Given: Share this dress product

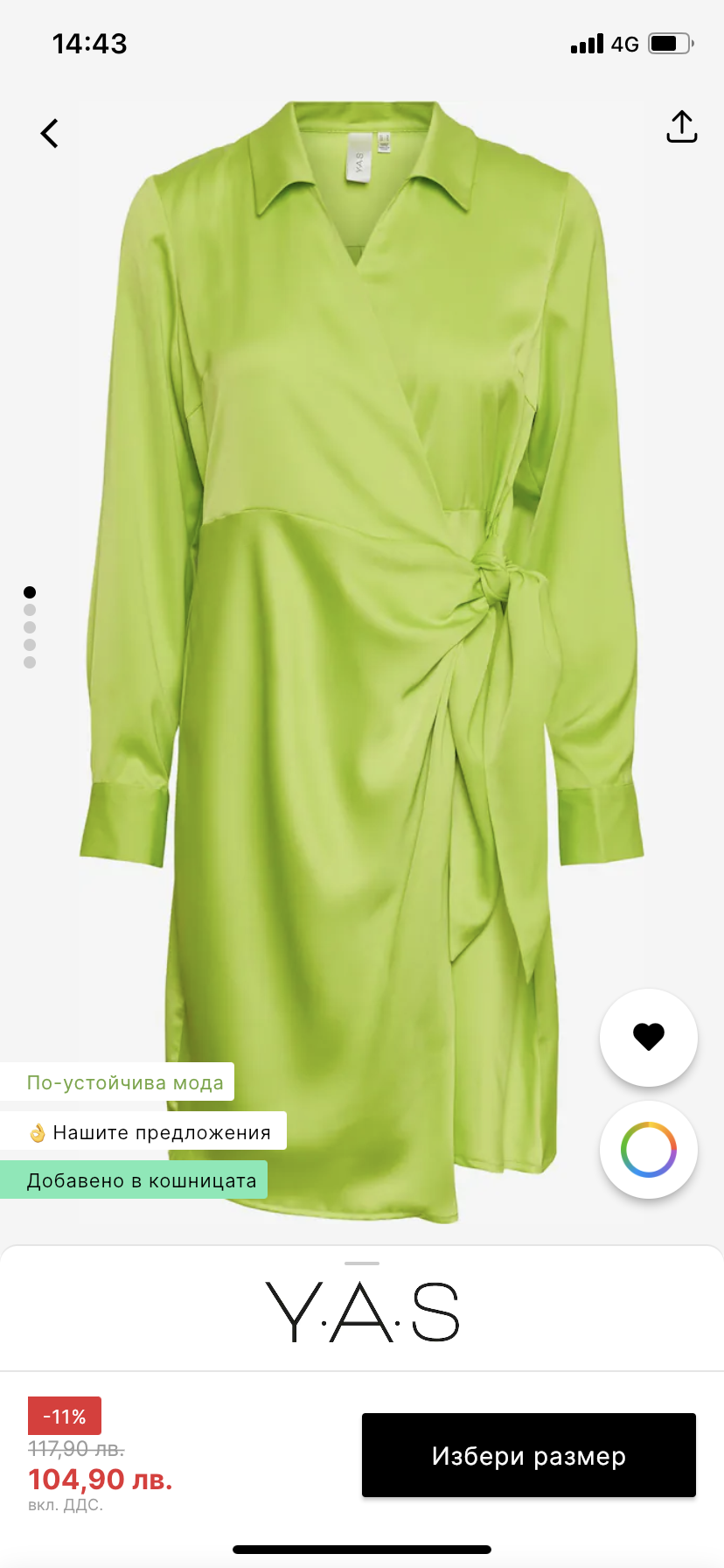Looking at the screenshot, I should tap(681, 127).
